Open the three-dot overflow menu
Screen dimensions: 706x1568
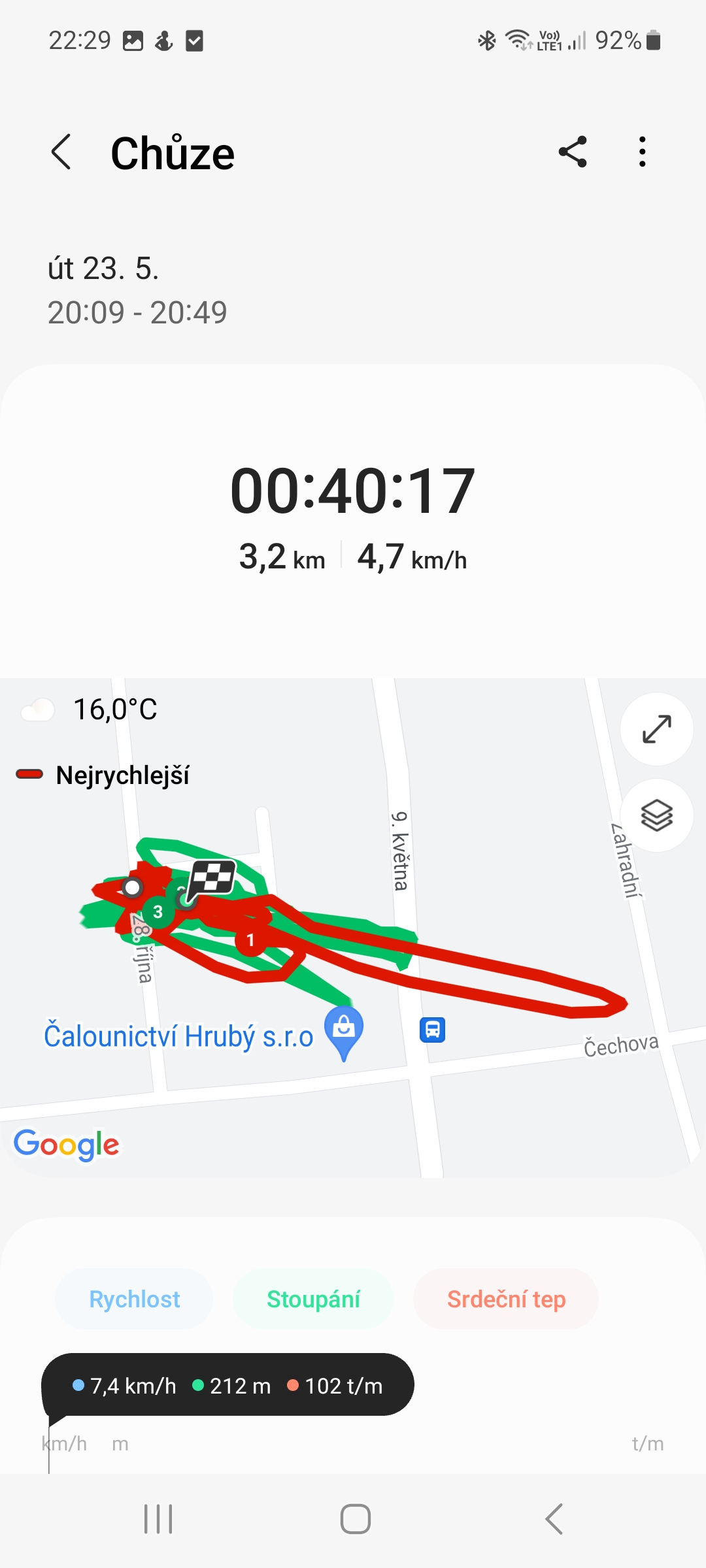click(642, 152)
